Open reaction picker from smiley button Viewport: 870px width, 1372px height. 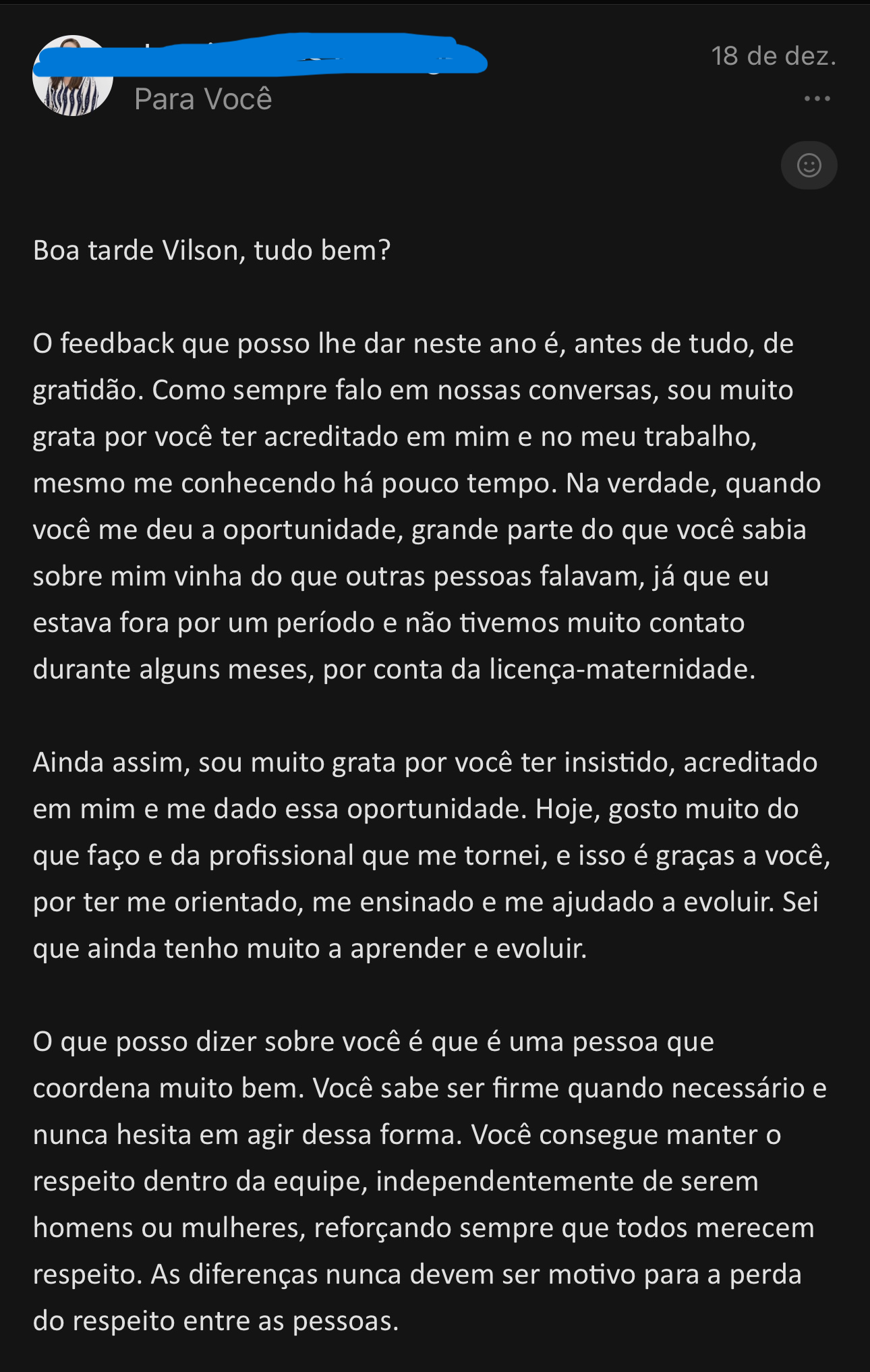809,166
